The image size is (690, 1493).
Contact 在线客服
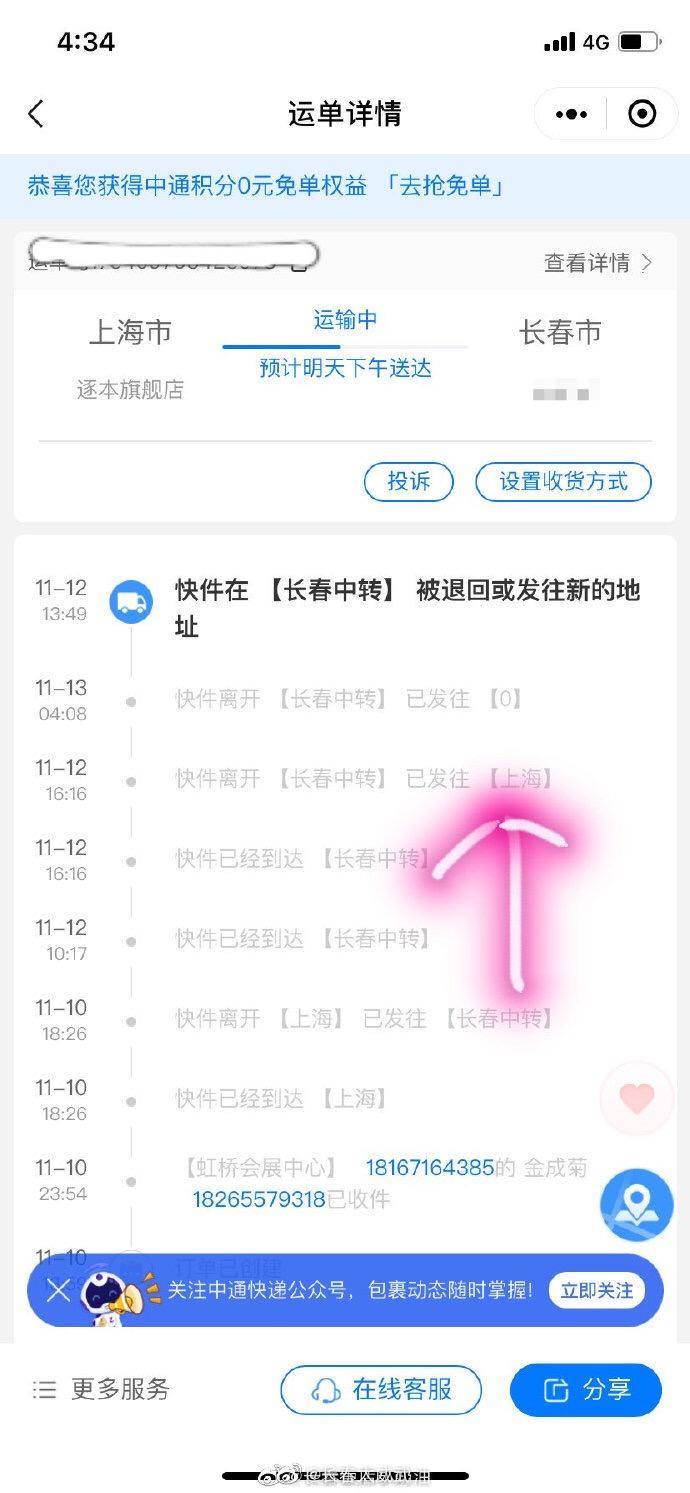point(381,1389)
